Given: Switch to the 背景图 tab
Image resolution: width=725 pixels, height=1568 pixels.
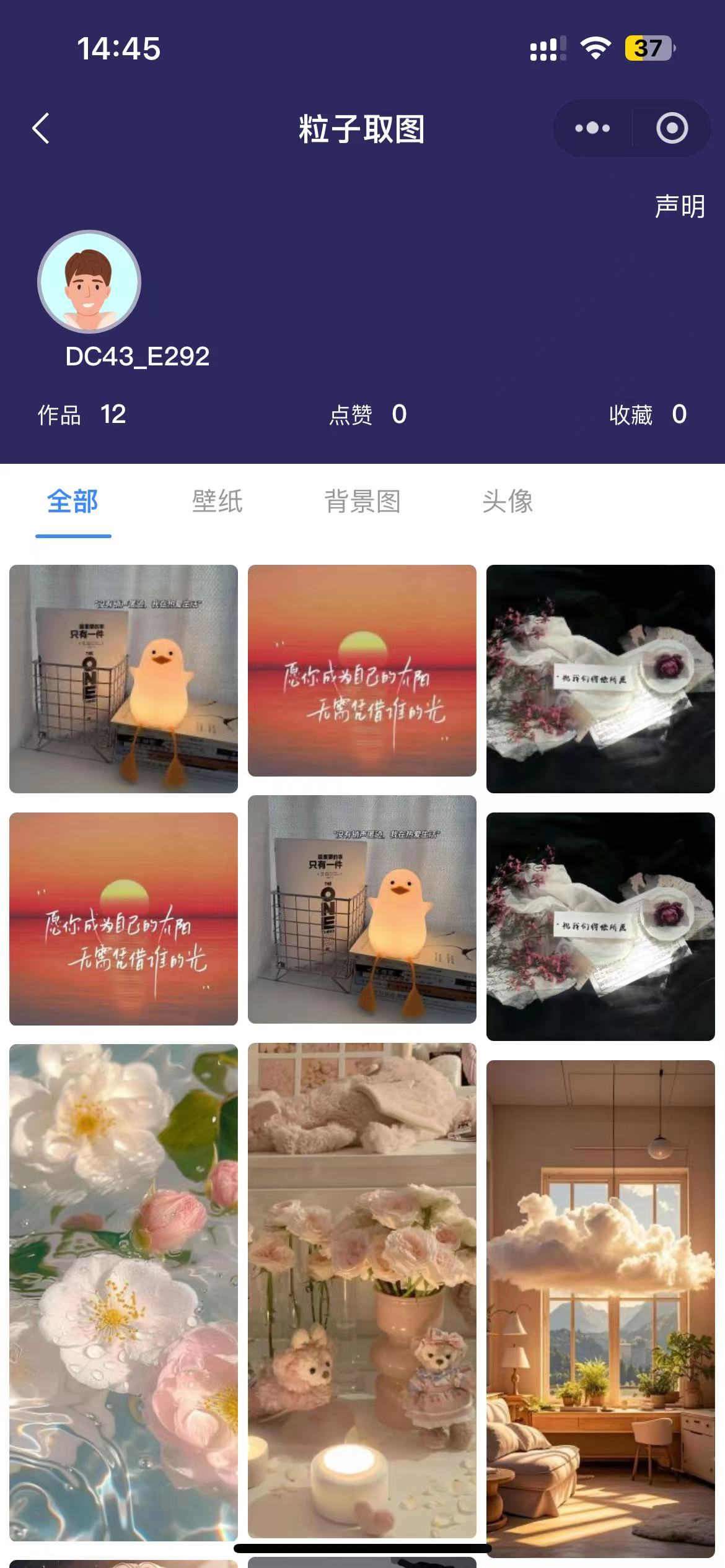Looking at the screenshot, I should (362, 502).
